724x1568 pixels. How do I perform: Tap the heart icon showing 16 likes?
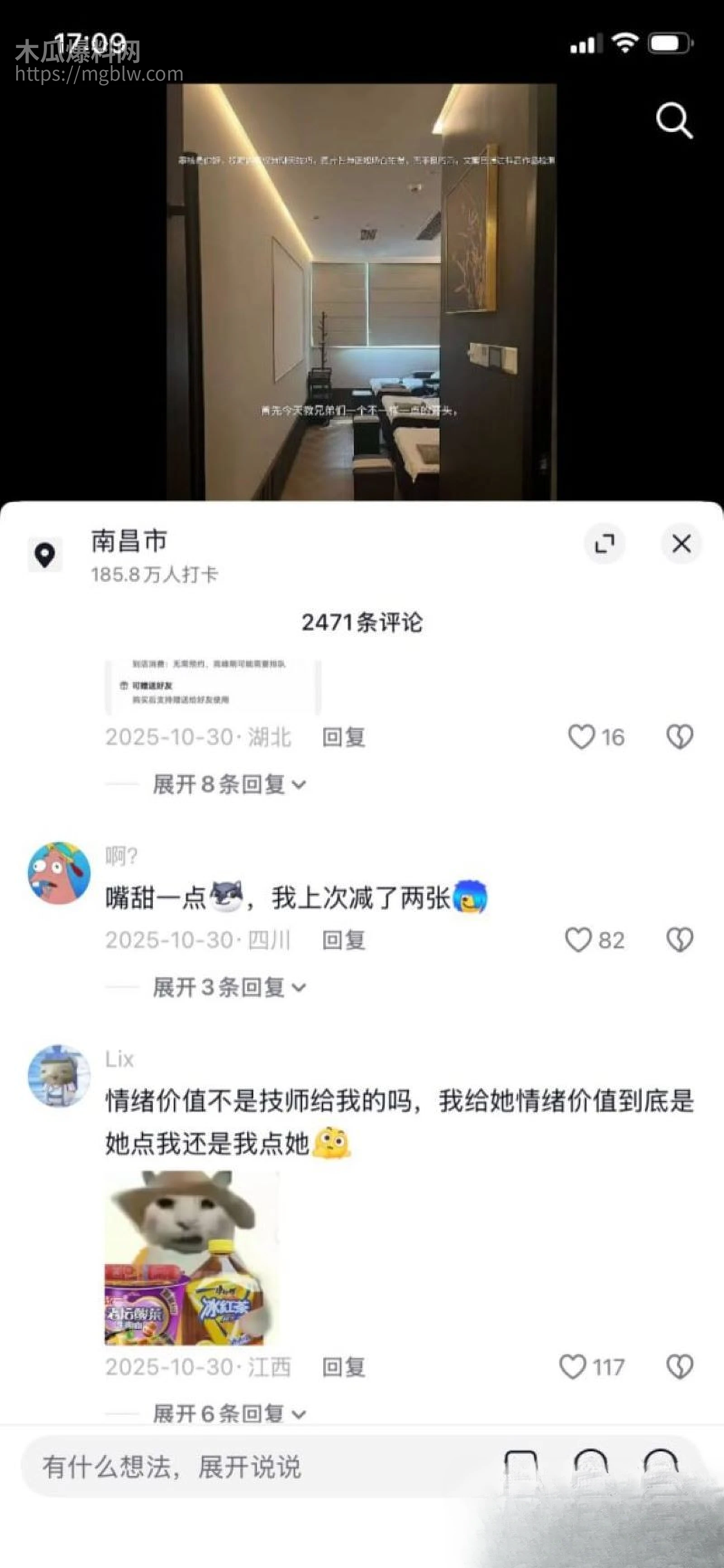click(581, 736)
